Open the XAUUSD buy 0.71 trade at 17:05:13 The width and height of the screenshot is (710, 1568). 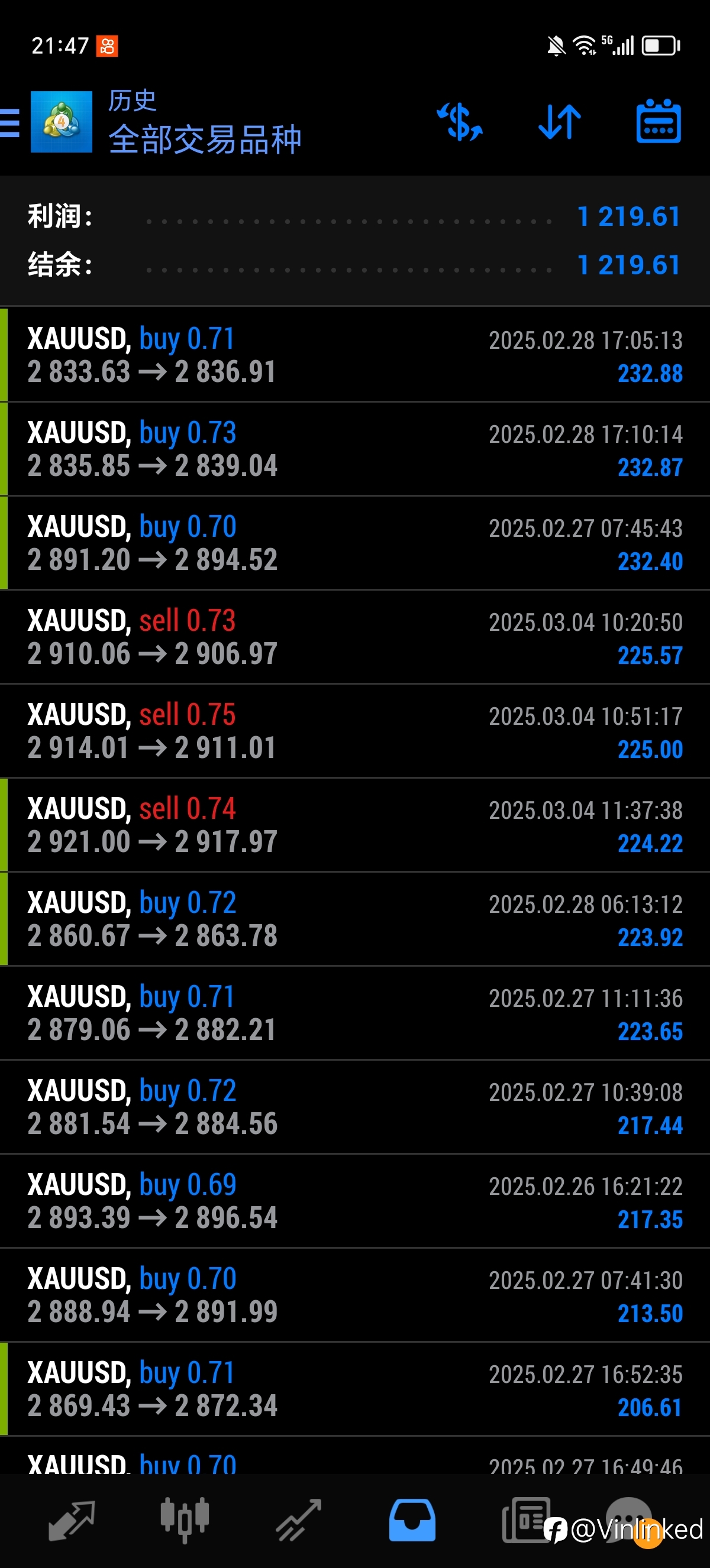click(355, 355)
